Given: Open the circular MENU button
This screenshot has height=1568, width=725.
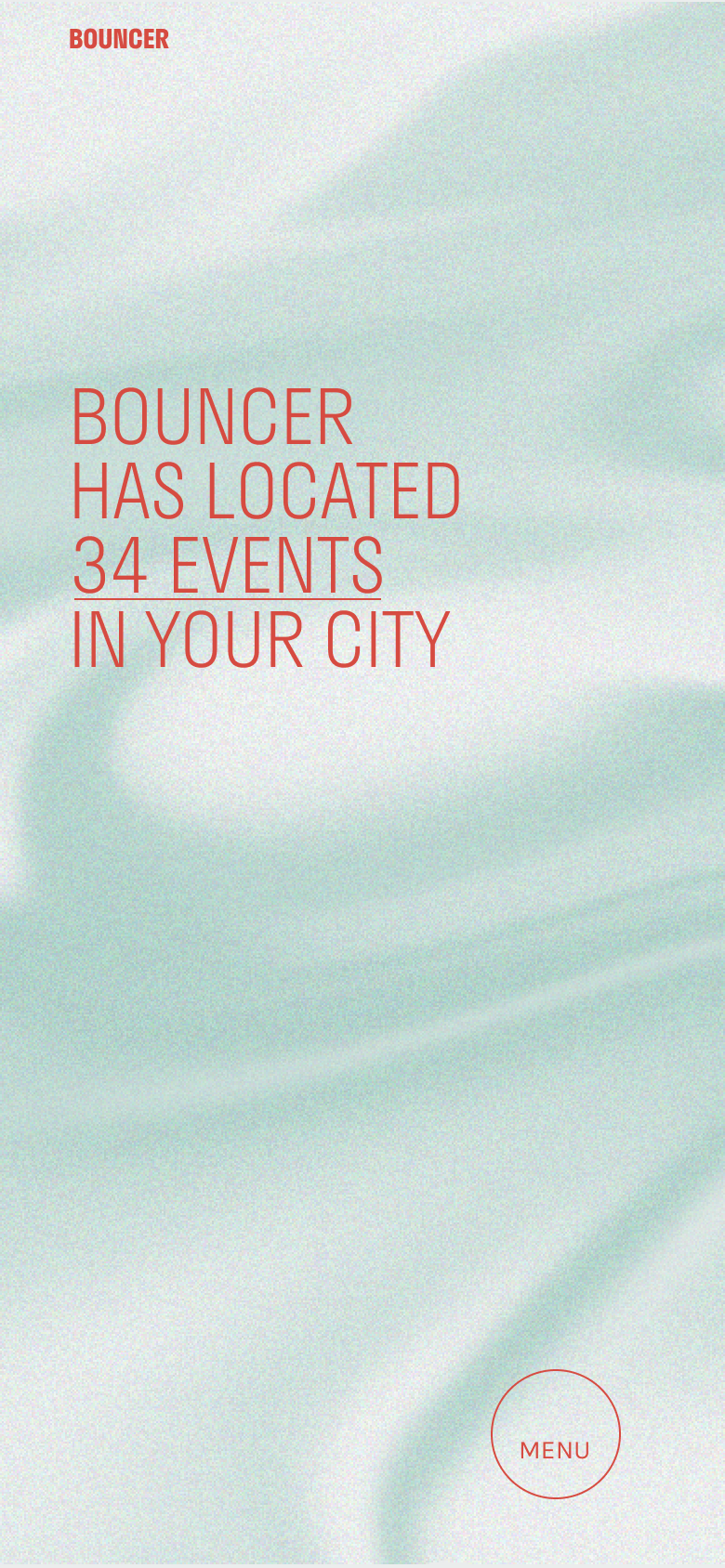Looking at the screenshot, I should click(555, 1433).
